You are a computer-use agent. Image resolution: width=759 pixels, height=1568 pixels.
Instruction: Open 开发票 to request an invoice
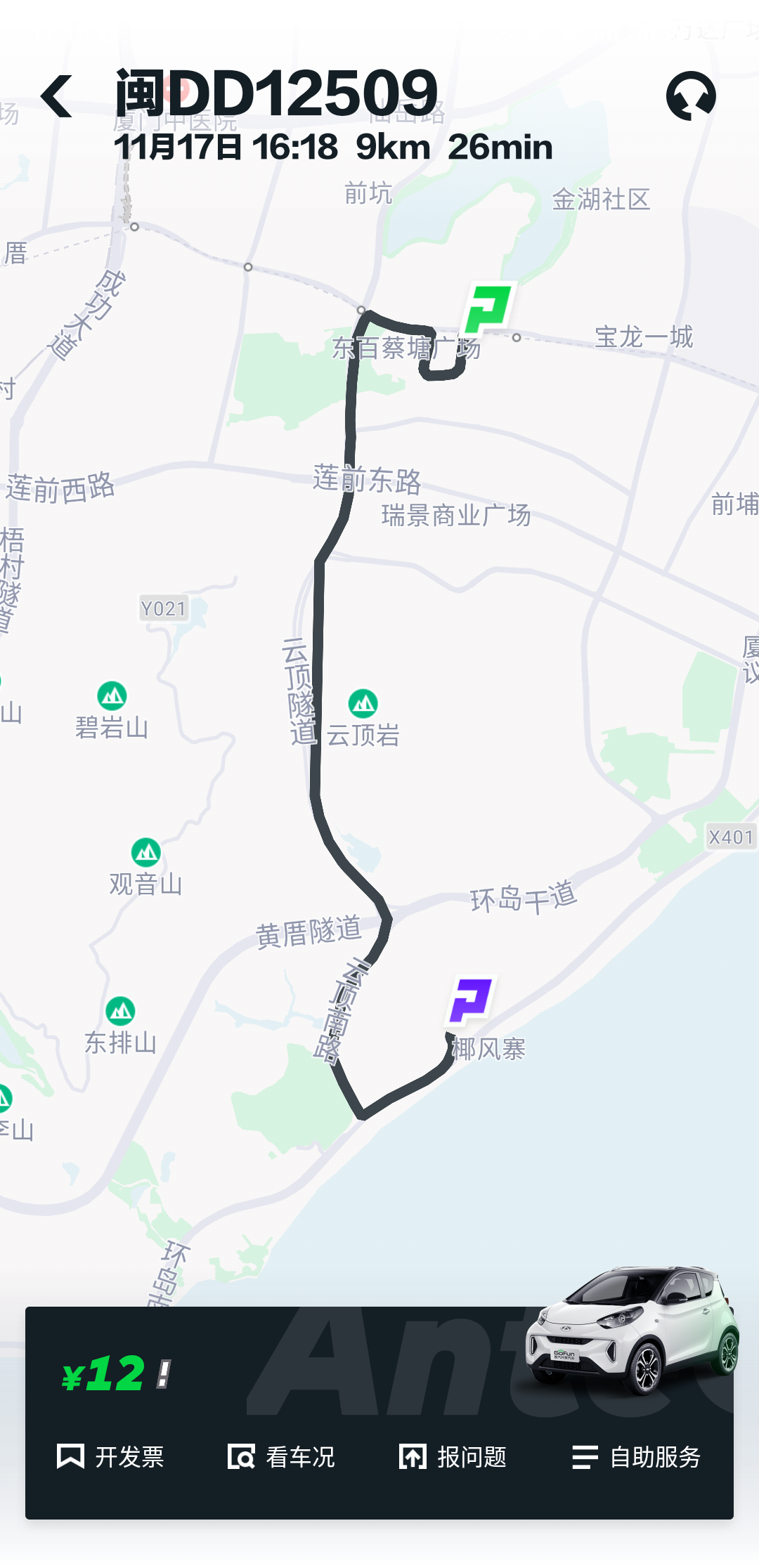coord(110,1457)
